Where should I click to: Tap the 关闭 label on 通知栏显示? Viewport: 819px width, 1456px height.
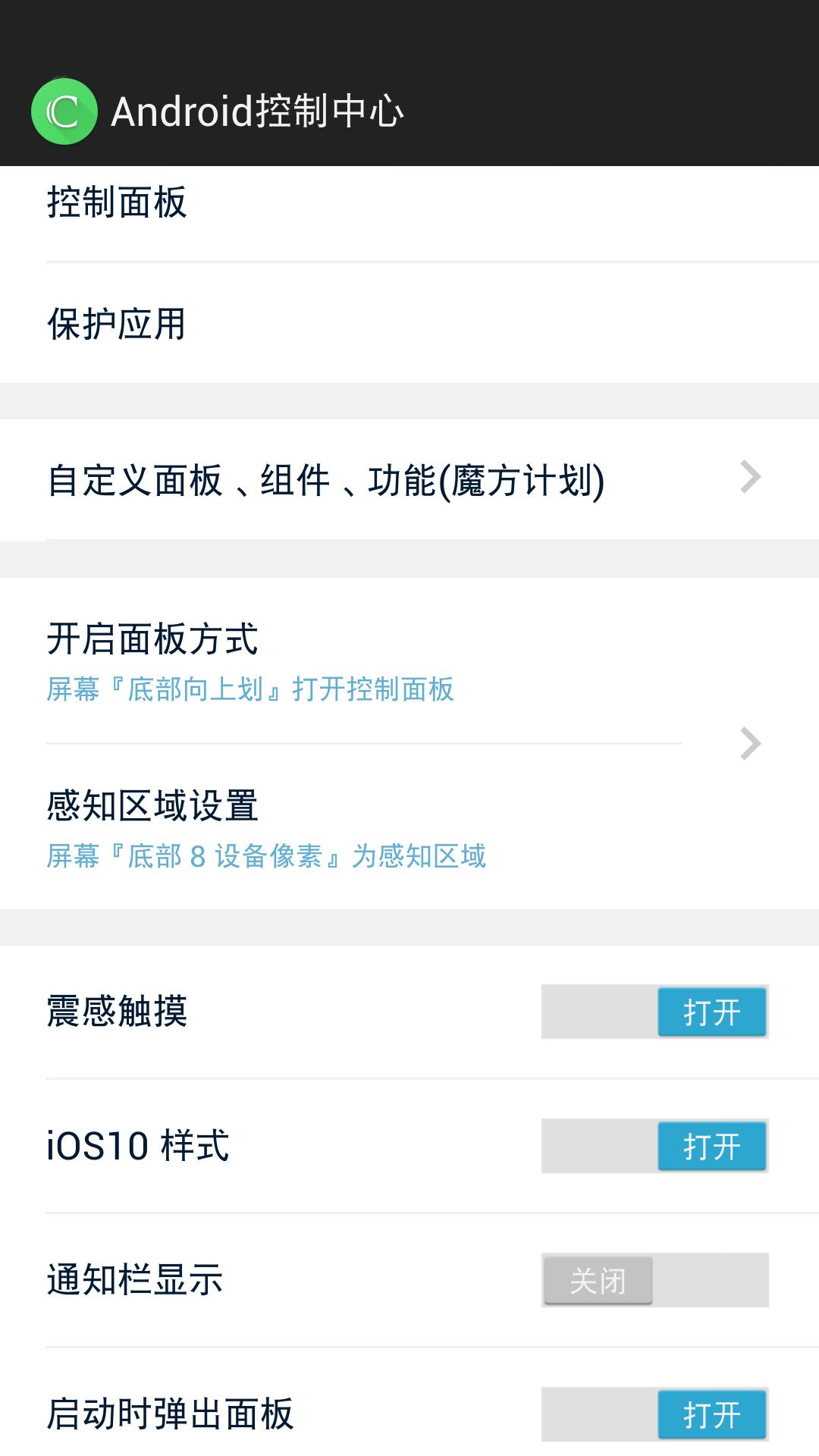(x=597, y=1280)
